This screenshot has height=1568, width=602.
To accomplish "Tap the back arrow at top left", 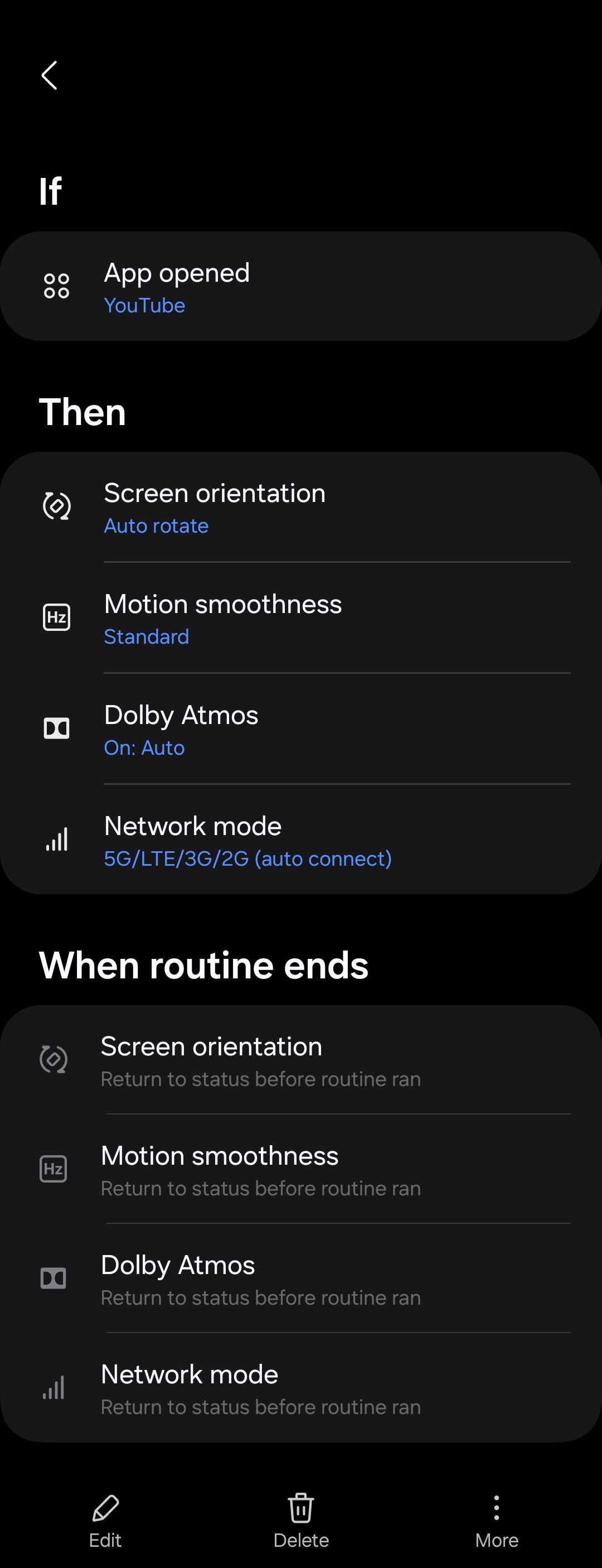I will coord(48,75).
